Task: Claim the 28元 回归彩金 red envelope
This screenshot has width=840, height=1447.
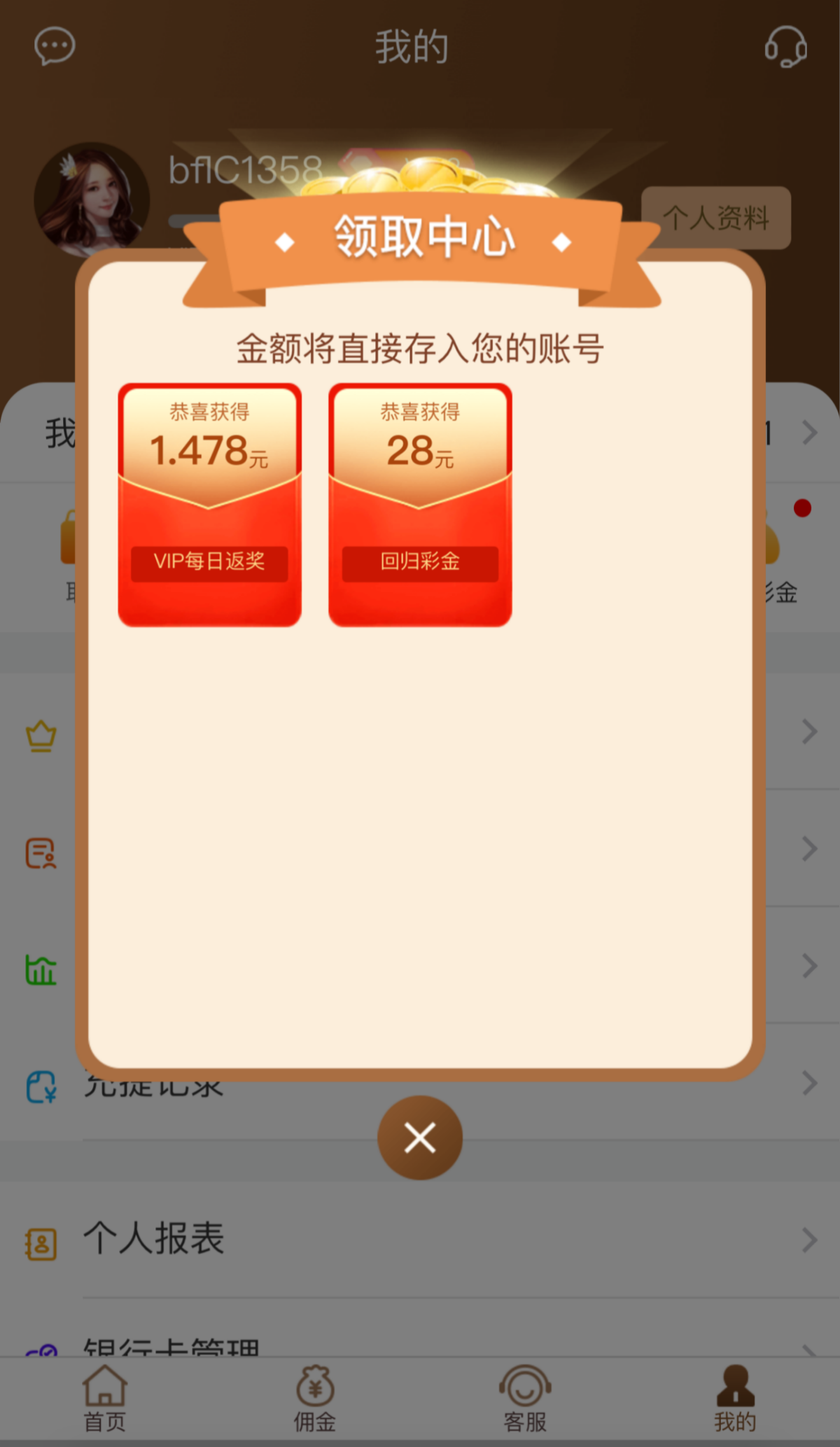Action: 420,505
